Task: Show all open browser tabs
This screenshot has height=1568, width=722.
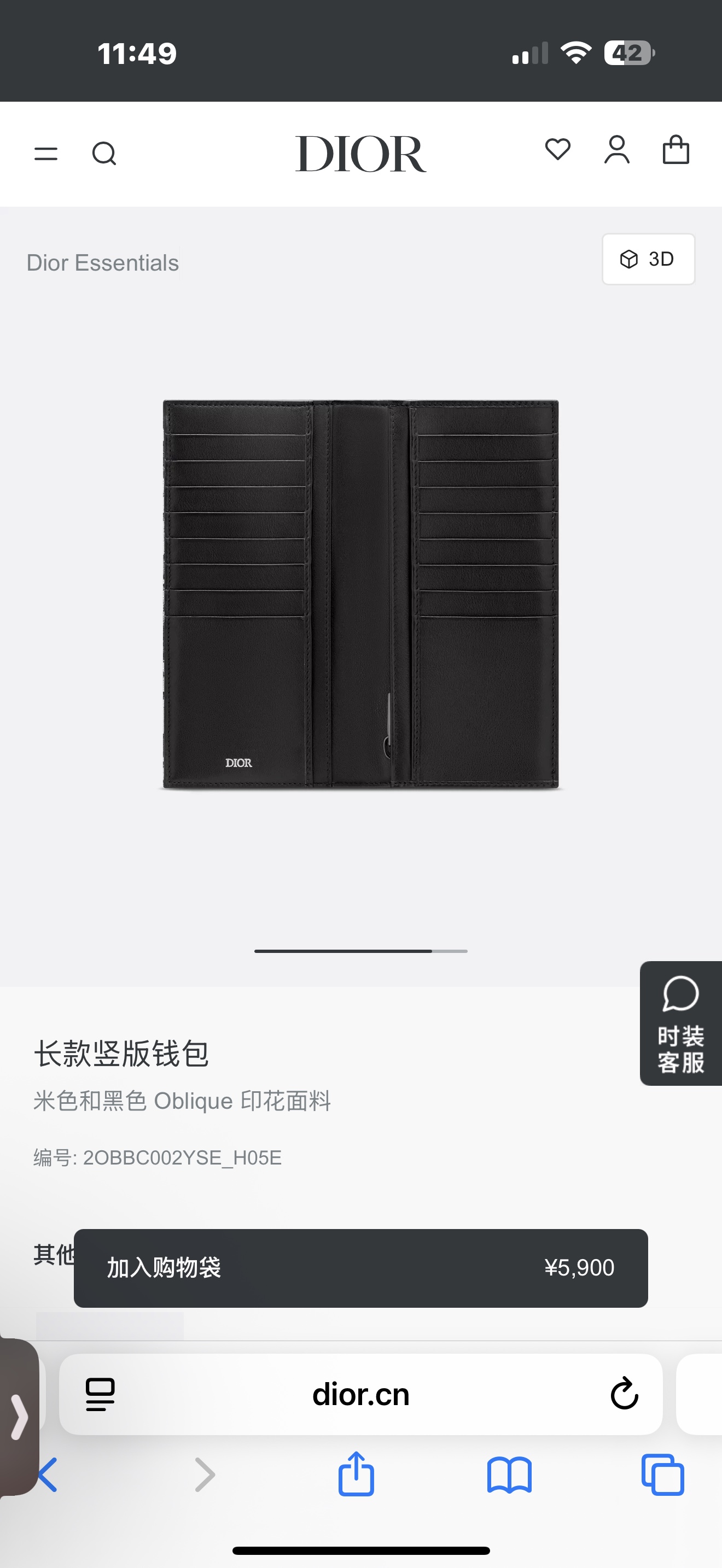Action: pos(662,1475)
